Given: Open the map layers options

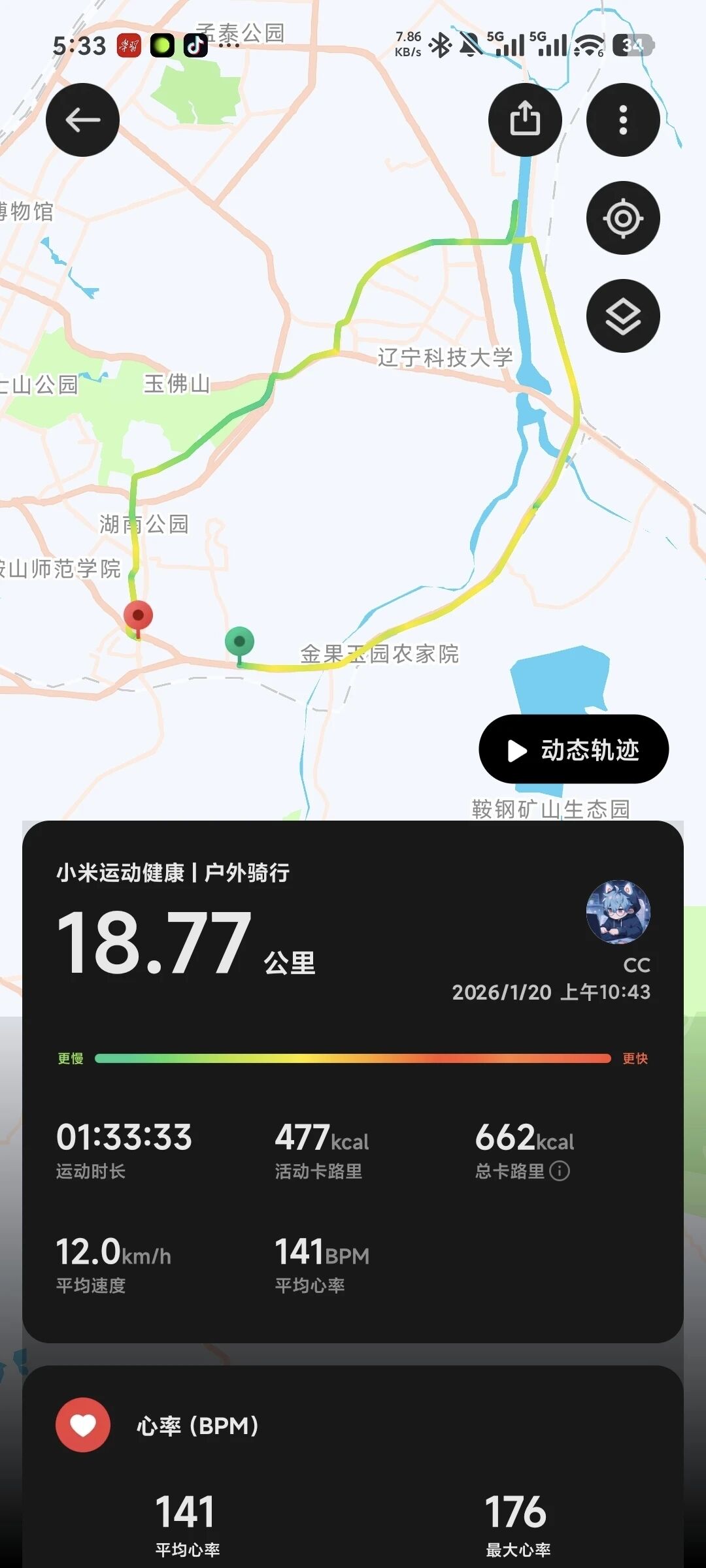Looking at the screenshot, I should 622,316.
